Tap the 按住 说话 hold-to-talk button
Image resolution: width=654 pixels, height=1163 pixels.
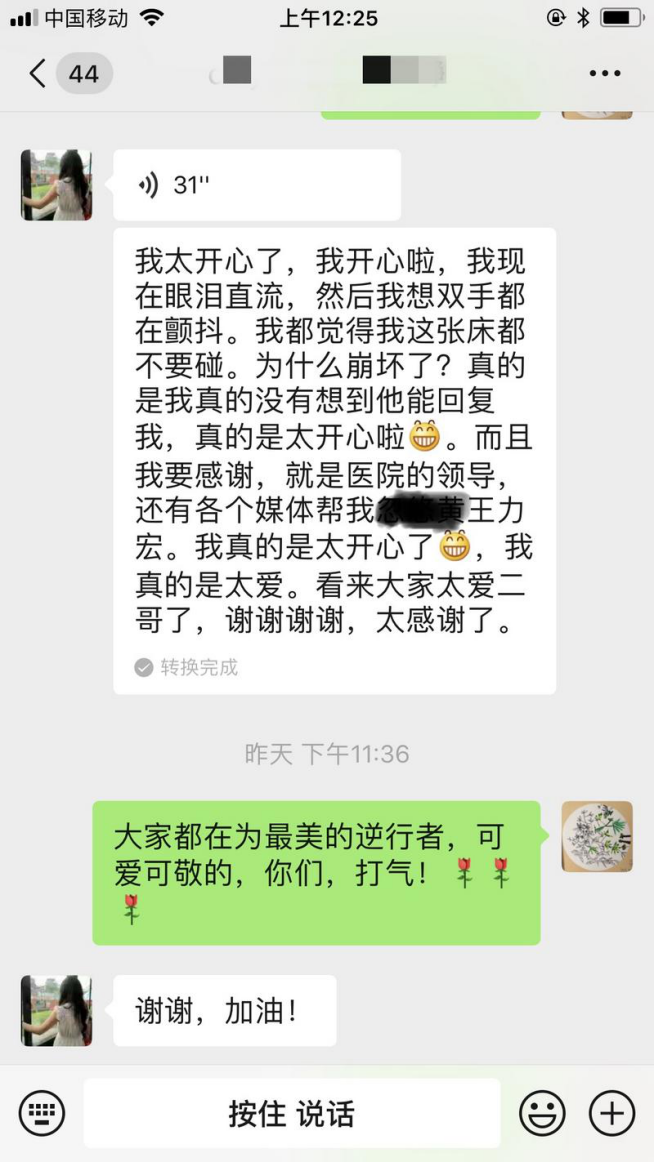pos(291,1113)
